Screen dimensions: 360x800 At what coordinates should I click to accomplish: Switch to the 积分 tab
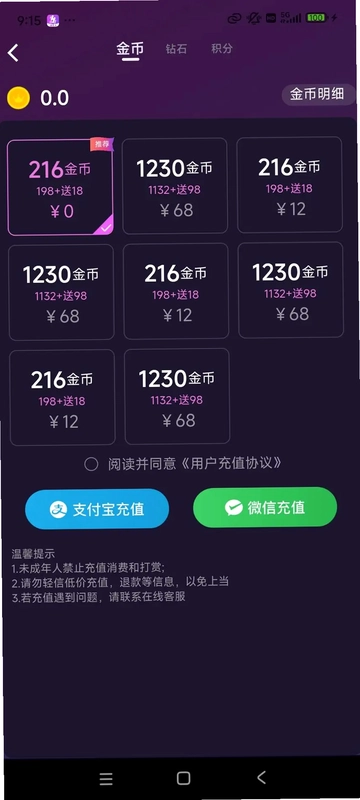[x=222, y=48]
